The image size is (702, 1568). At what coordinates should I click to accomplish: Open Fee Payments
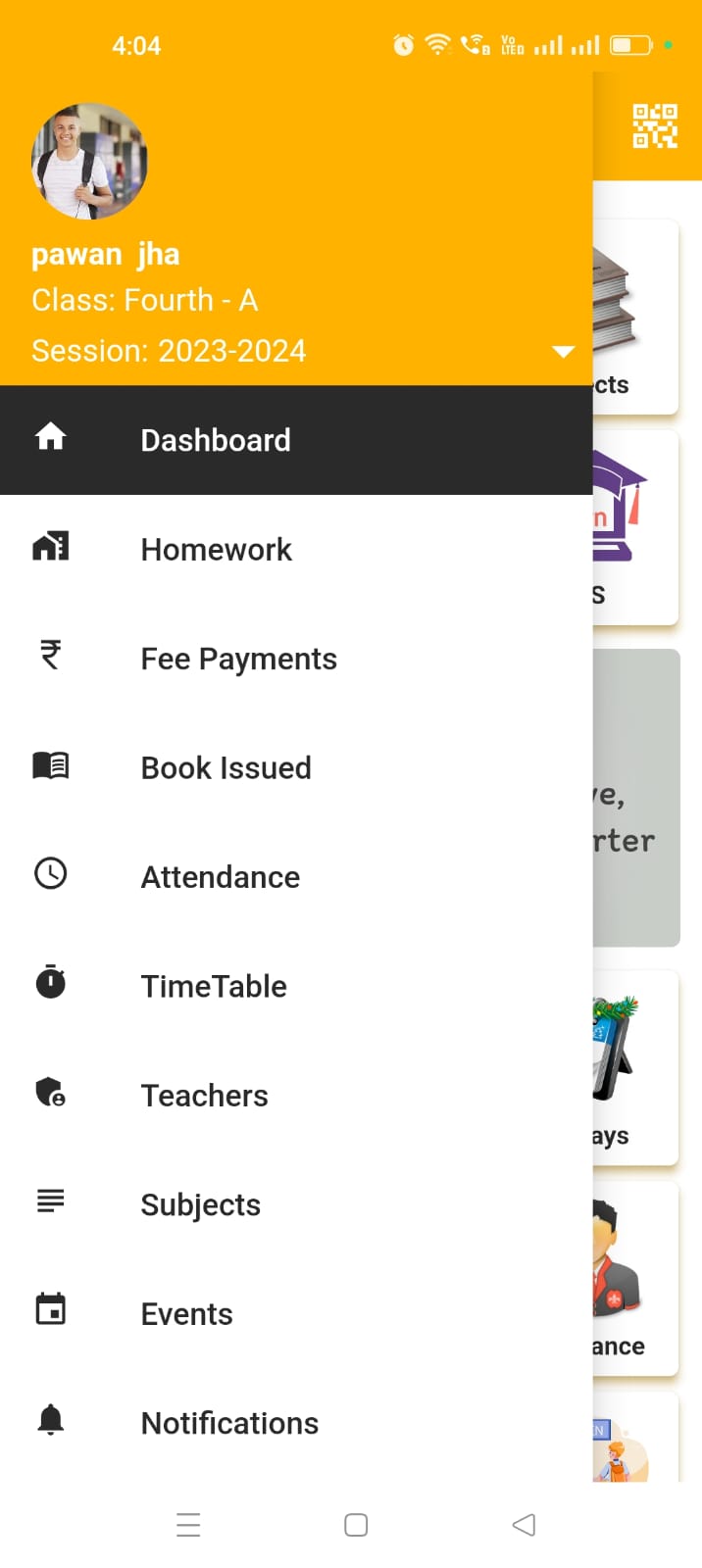(238, 659)
